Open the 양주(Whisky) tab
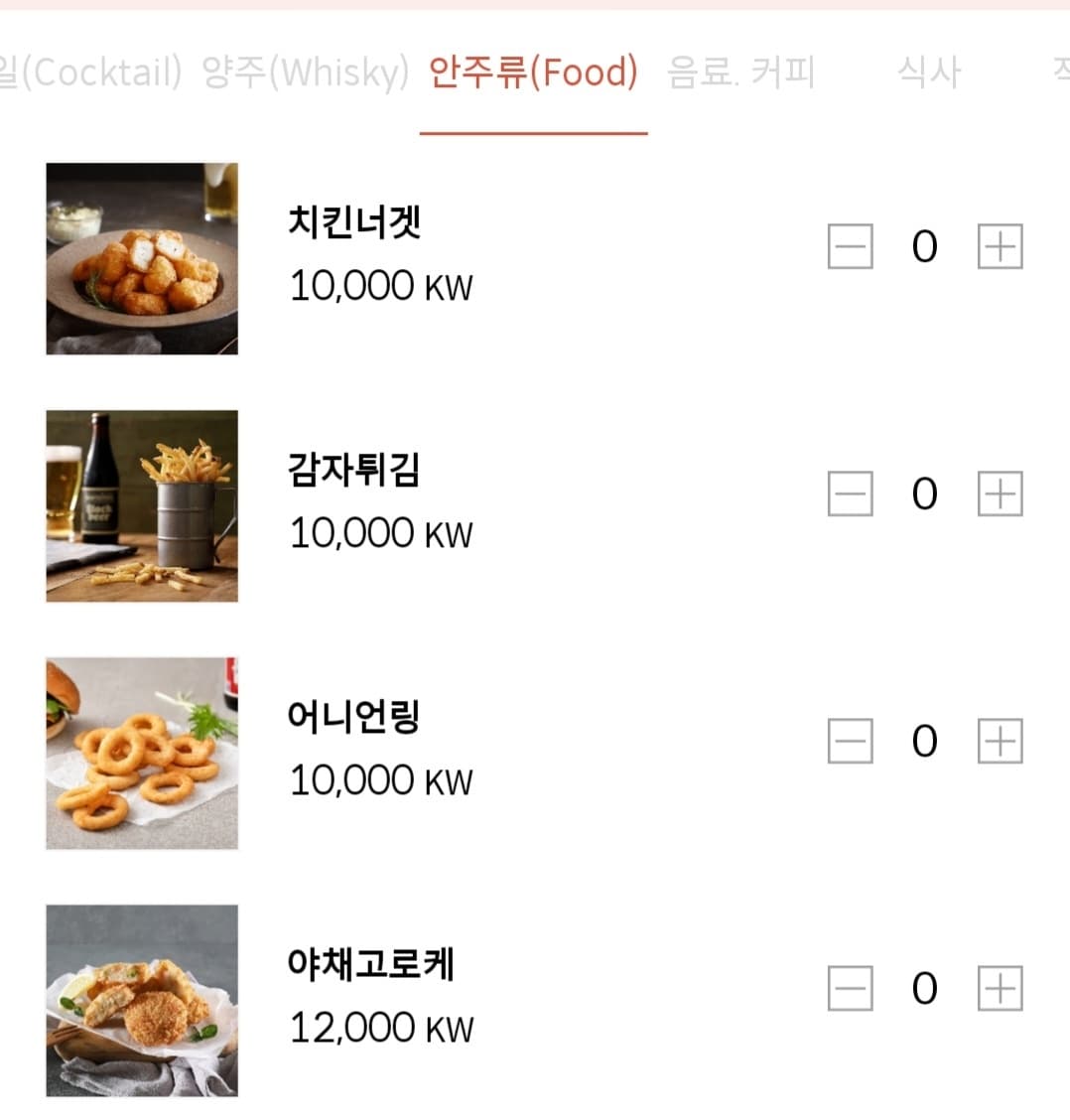 [x=308, y=72]
